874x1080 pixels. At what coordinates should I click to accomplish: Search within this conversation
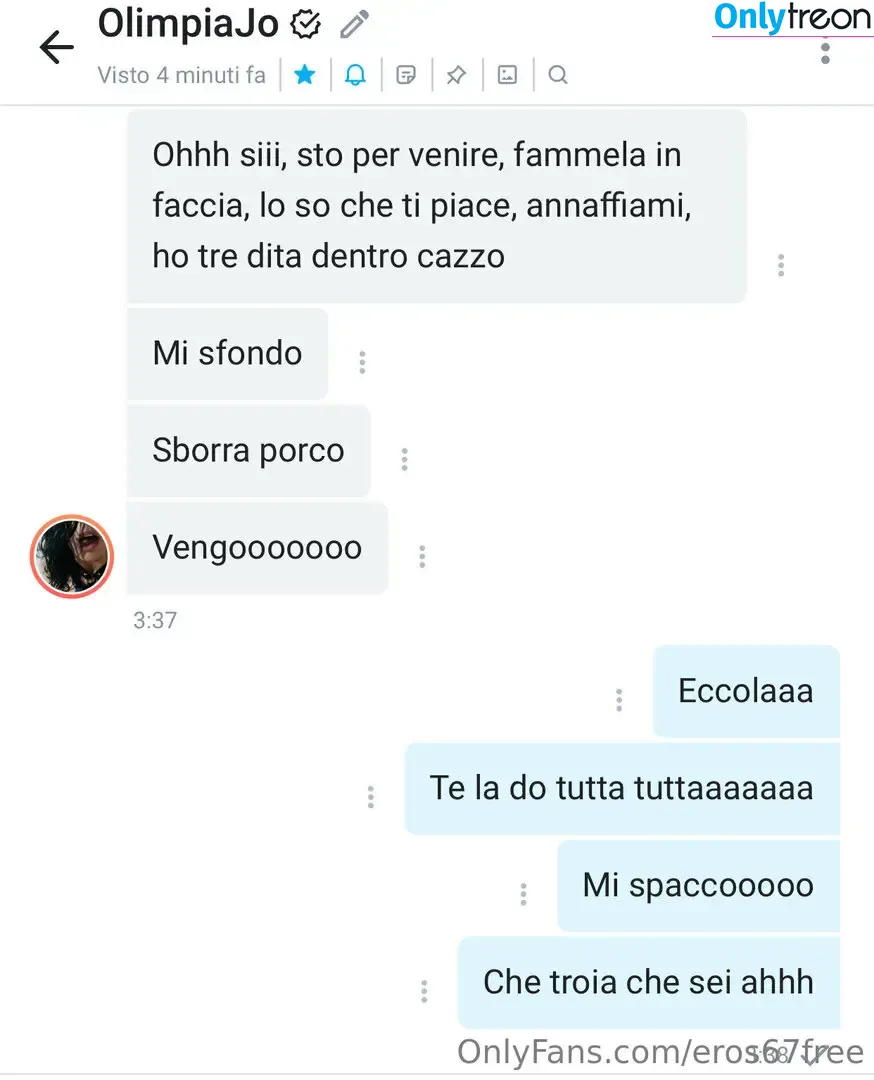[x=558, y=75]
